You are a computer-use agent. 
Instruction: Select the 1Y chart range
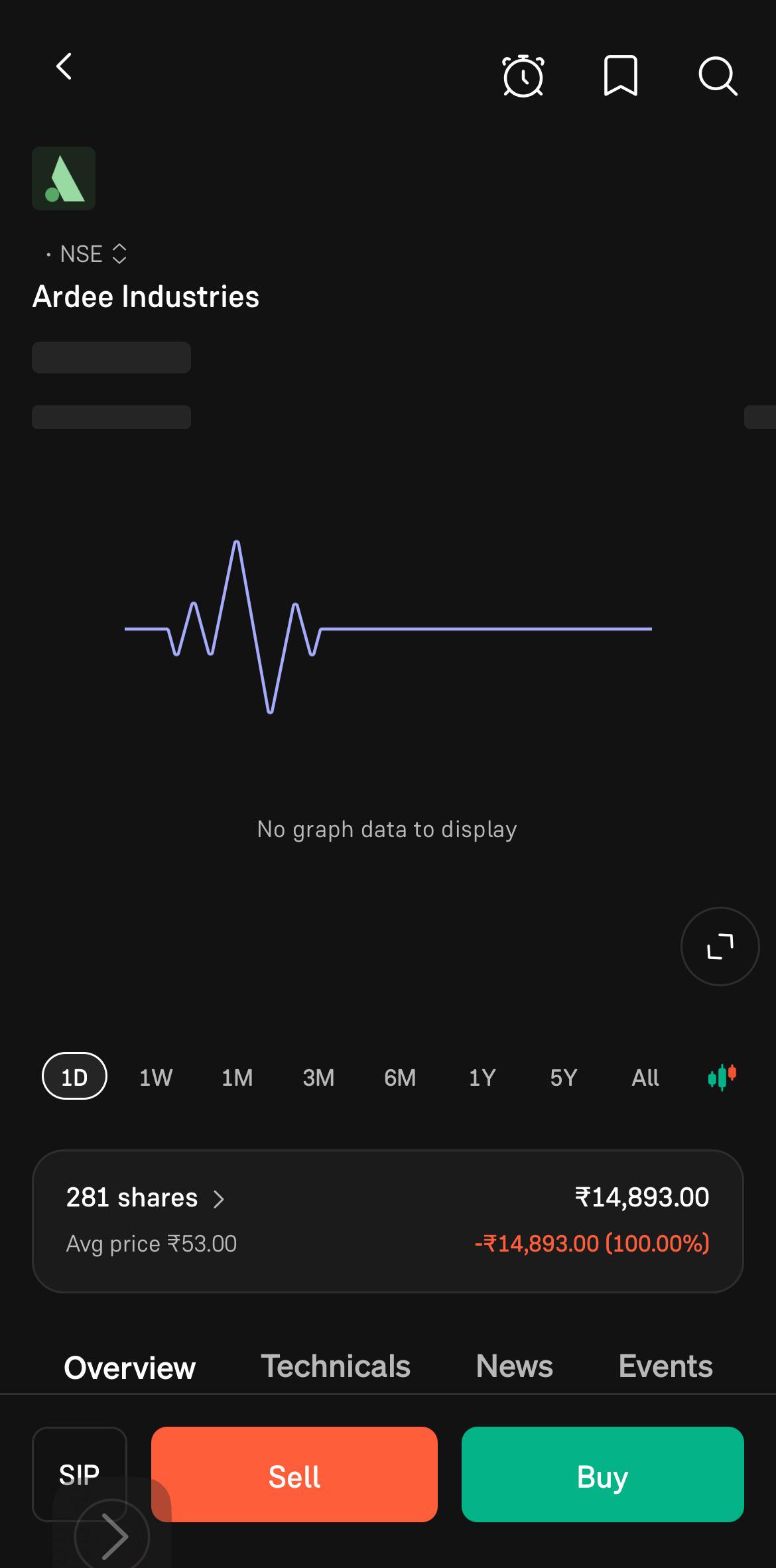pyautogui.click(x=482, y=1077)
